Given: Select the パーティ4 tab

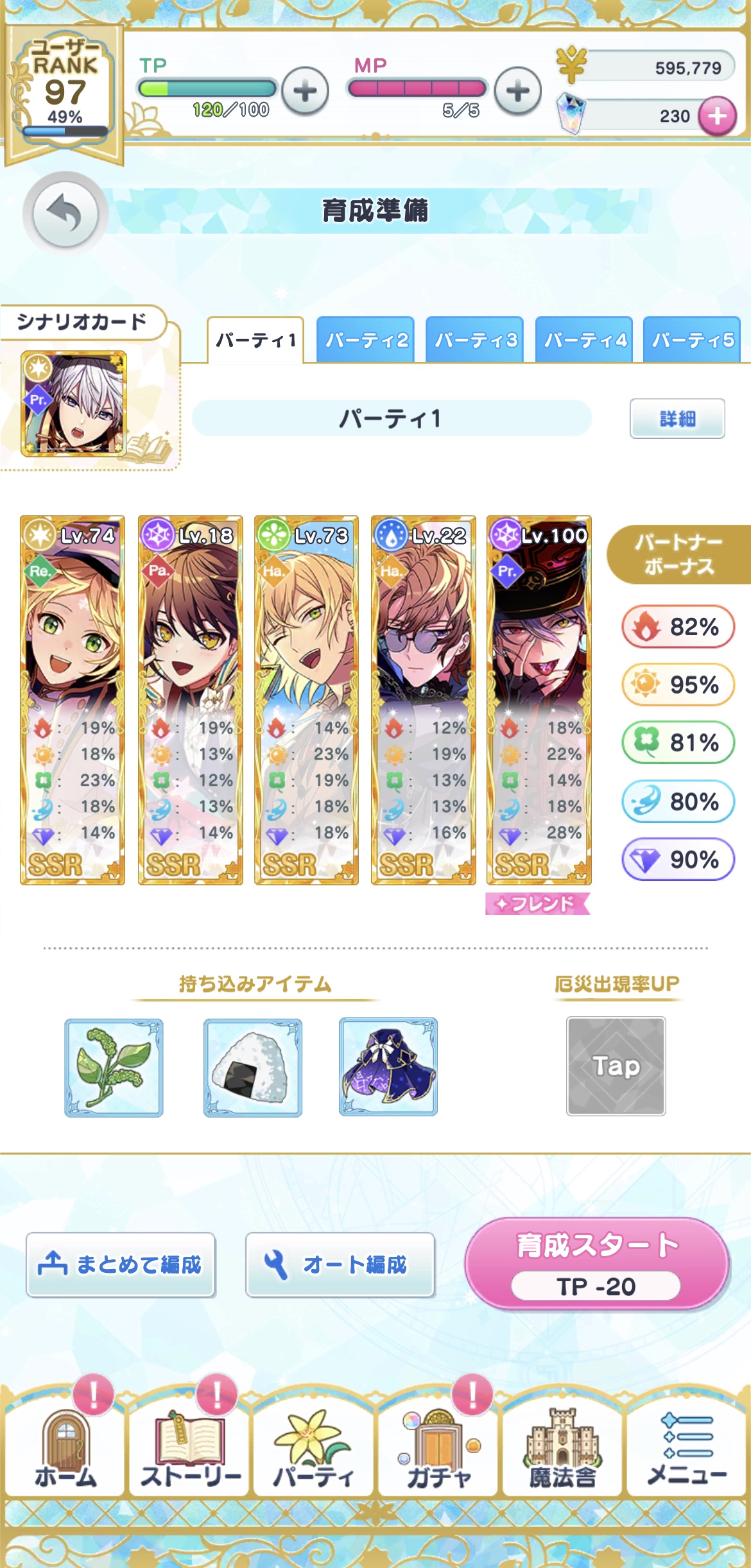Looking at the screenshot, I should coord(584,339).
